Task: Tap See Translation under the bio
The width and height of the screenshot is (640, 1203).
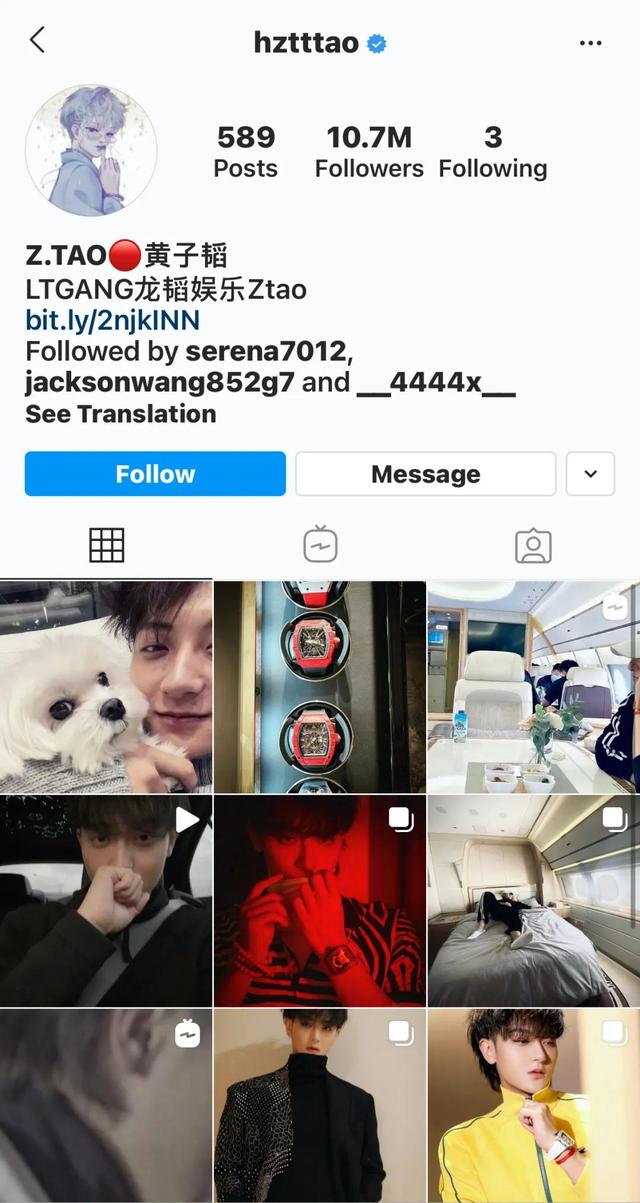Action: click(120, 414)
